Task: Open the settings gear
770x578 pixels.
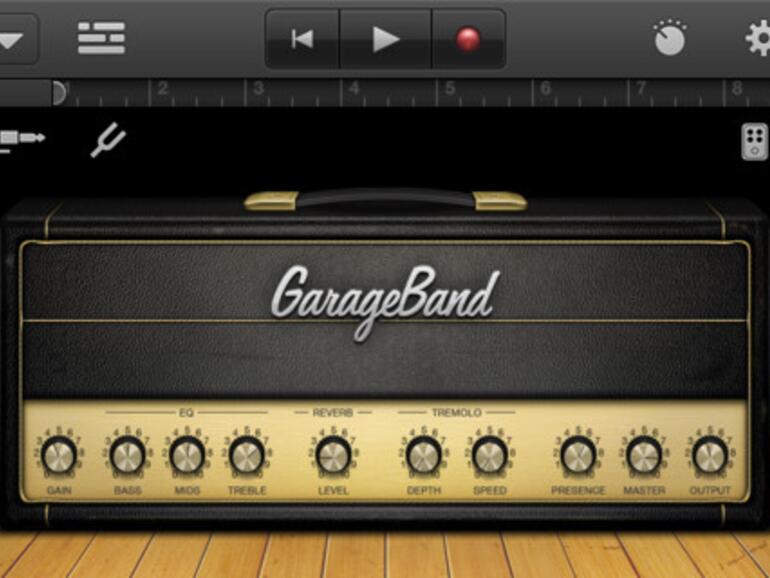Action: 758,39
